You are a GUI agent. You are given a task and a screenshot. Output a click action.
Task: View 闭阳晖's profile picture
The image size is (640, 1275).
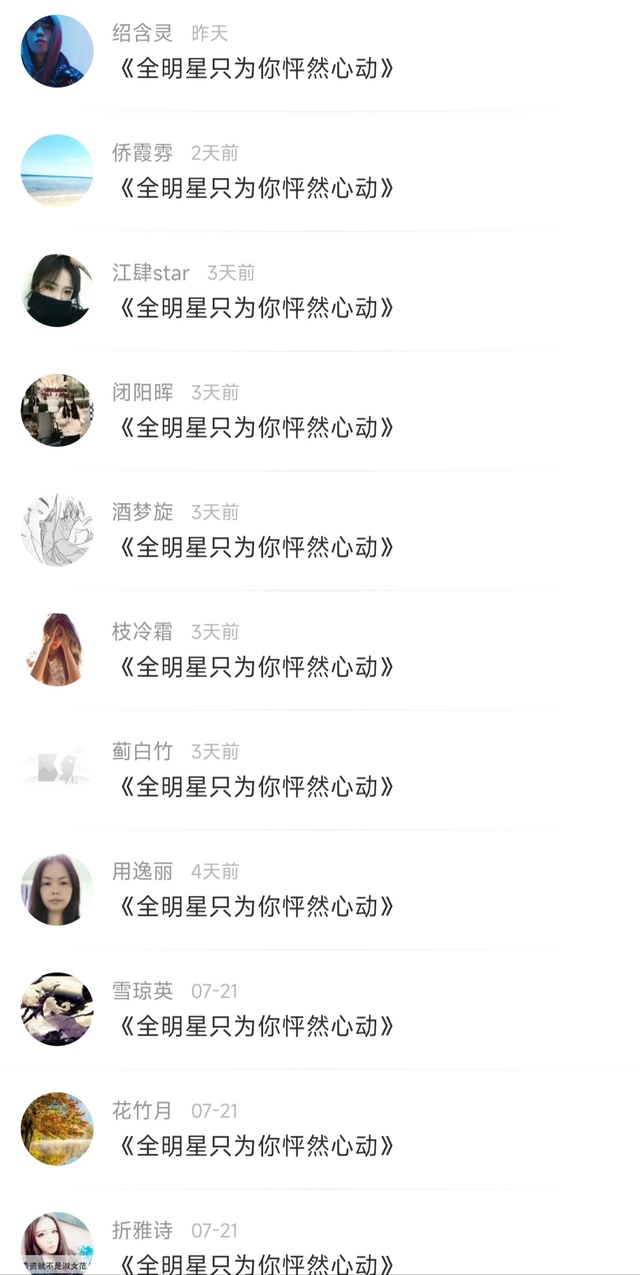57,410
